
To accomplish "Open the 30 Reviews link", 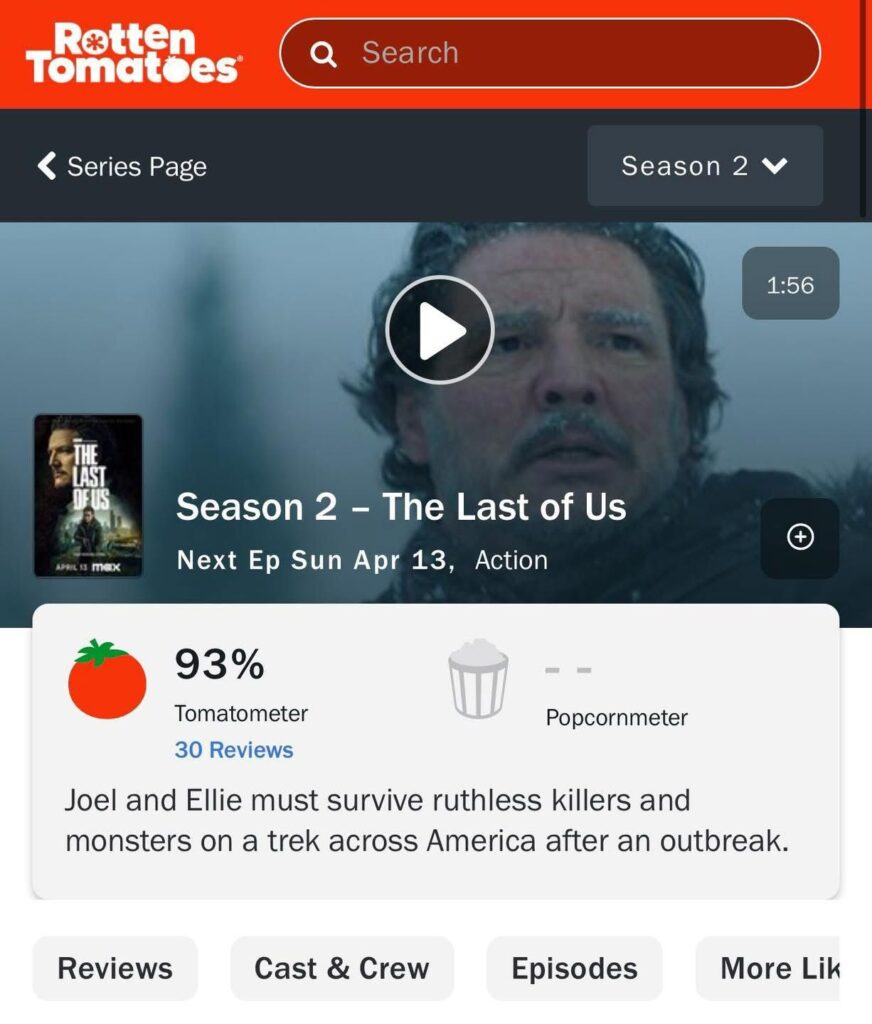I will (234, 750).
